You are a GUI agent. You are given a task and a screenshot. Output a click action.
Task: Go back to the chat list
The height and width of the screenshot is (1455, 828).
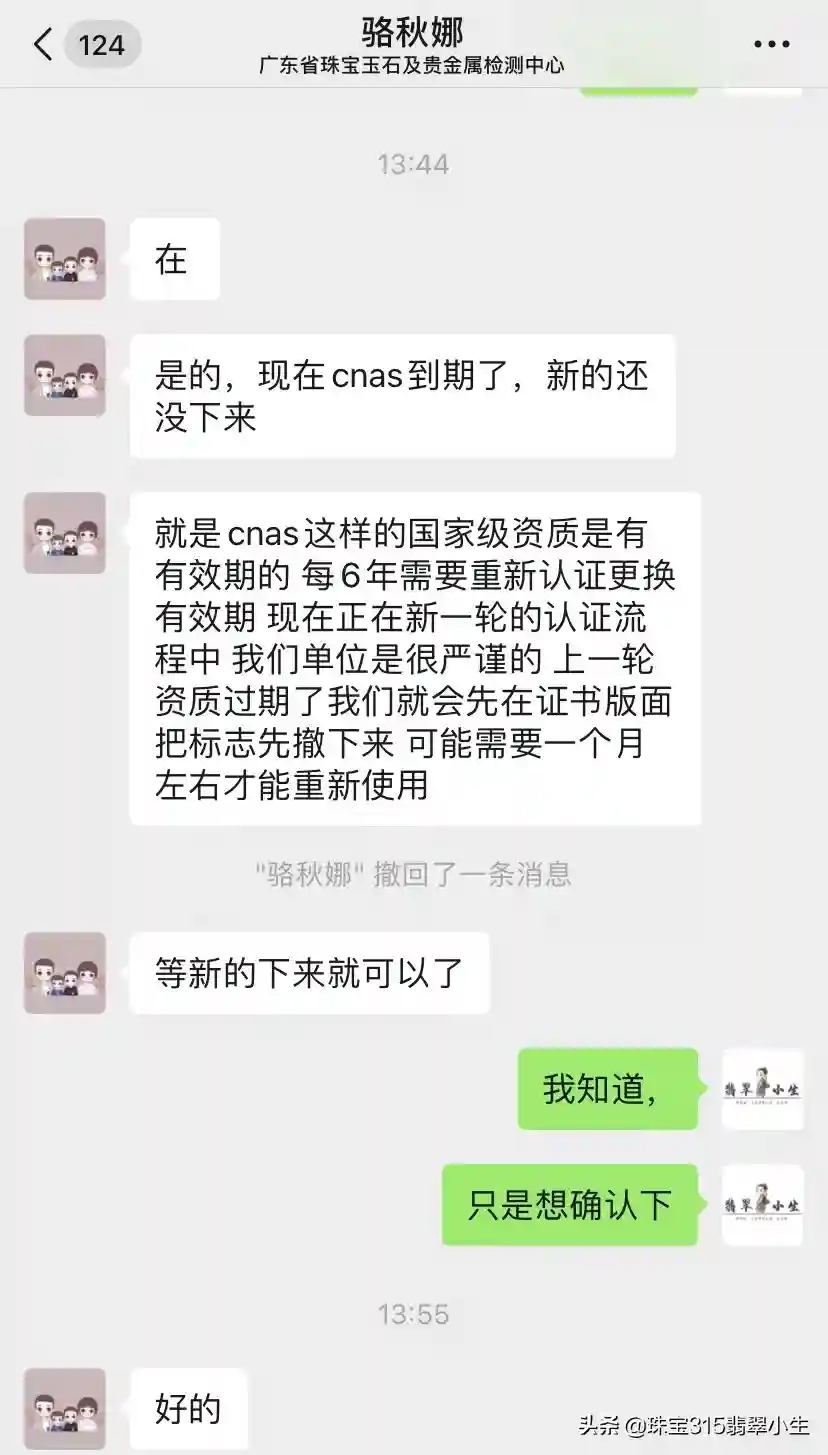[x=44, y=45]
